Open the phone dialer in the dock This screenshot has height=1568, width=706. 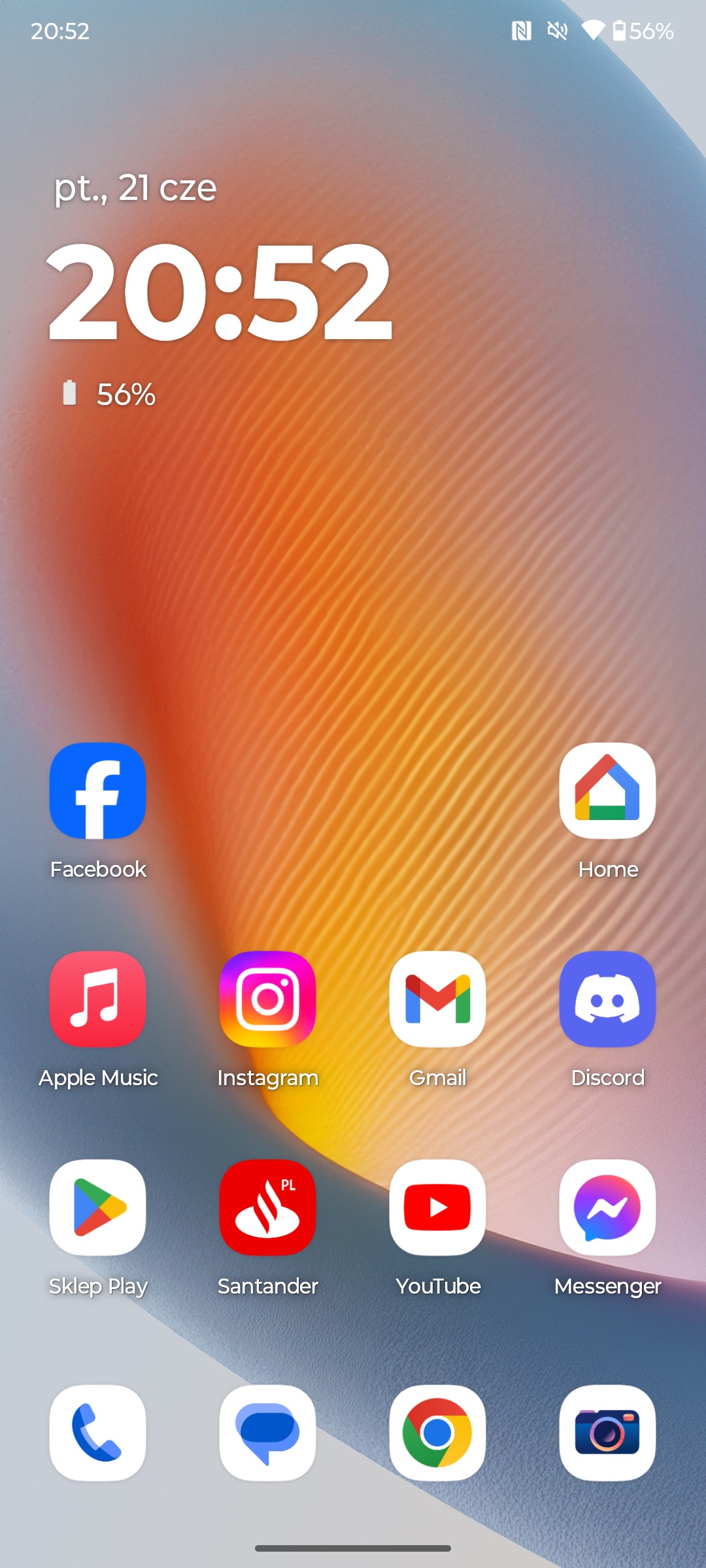(x=97, y=1433)
